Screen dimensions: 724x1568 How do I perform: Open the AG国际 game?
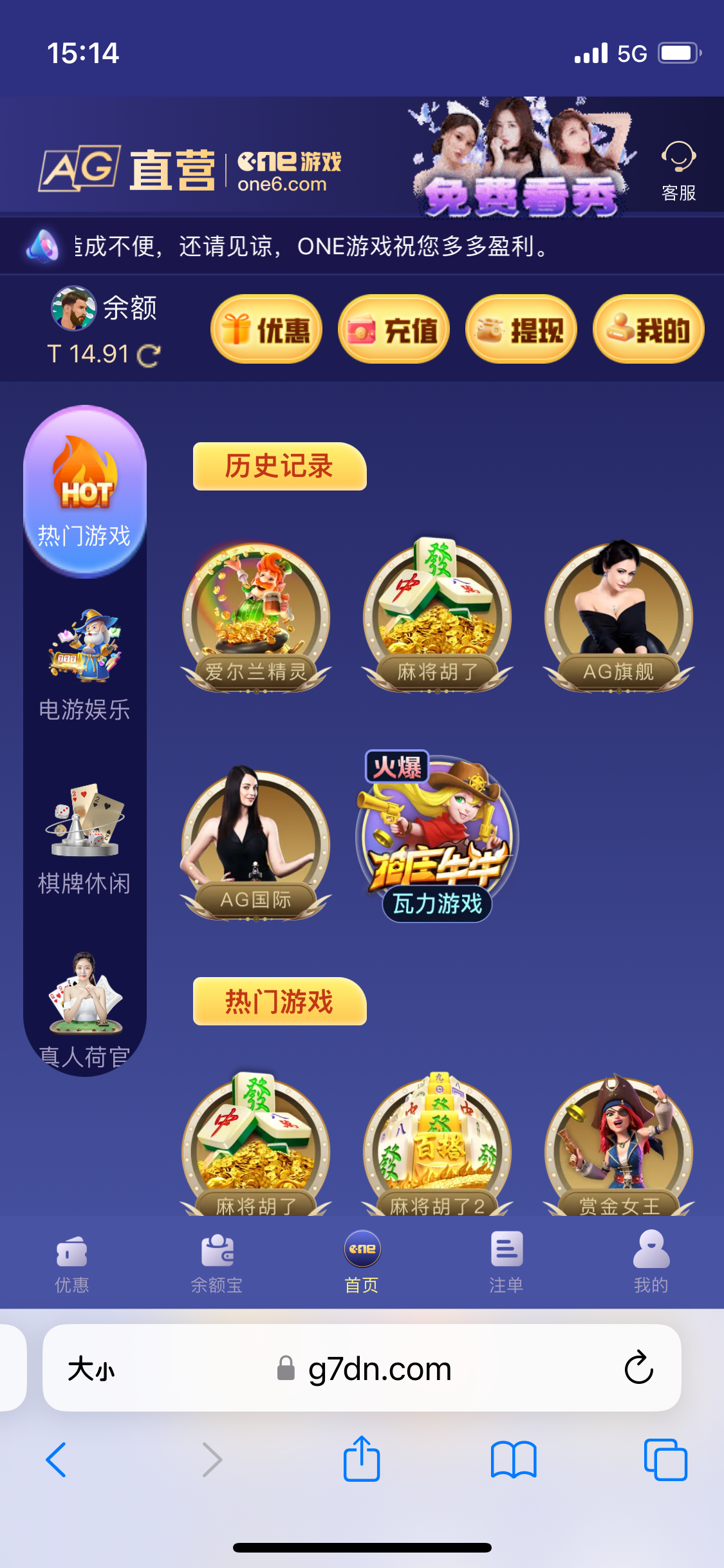(255, 843)
